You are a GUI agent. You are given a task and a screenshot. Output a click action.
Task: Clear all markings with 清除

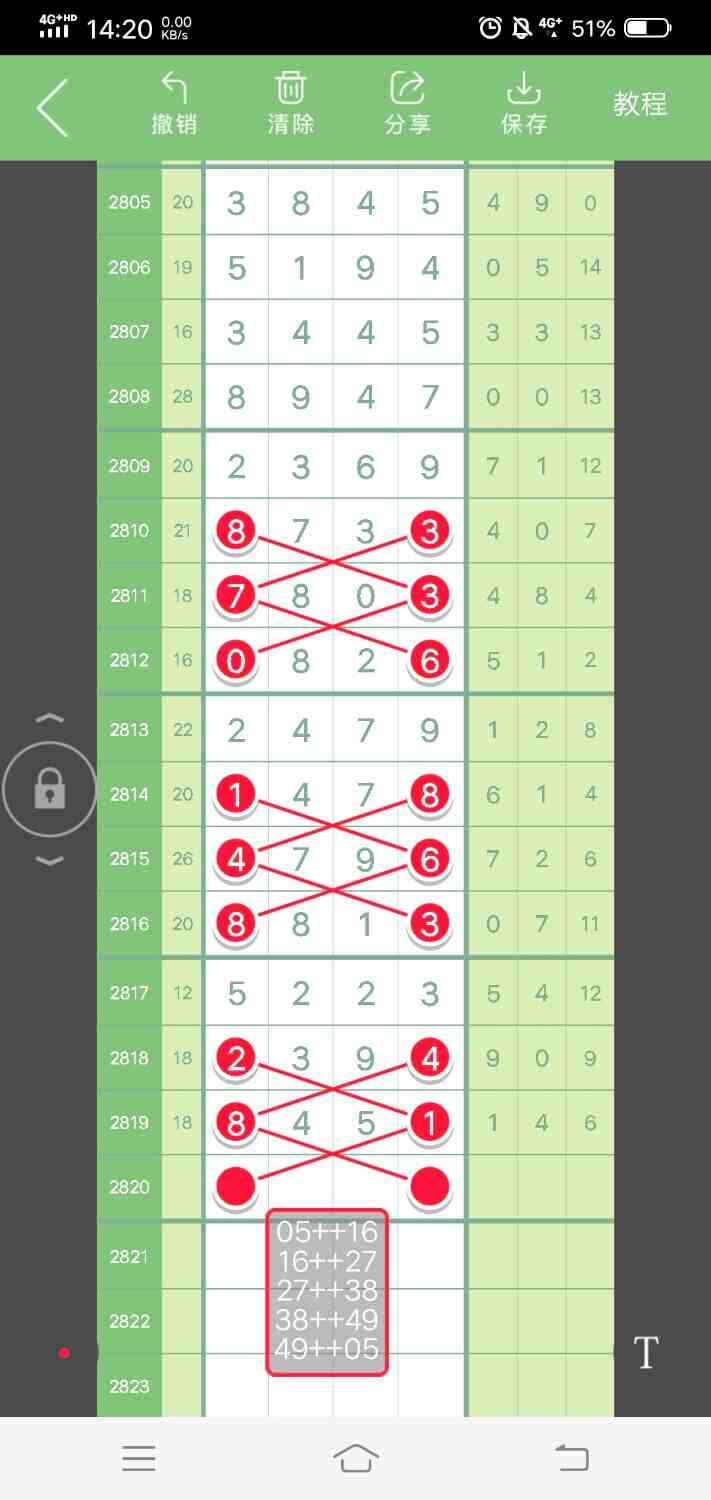(291, 104)
